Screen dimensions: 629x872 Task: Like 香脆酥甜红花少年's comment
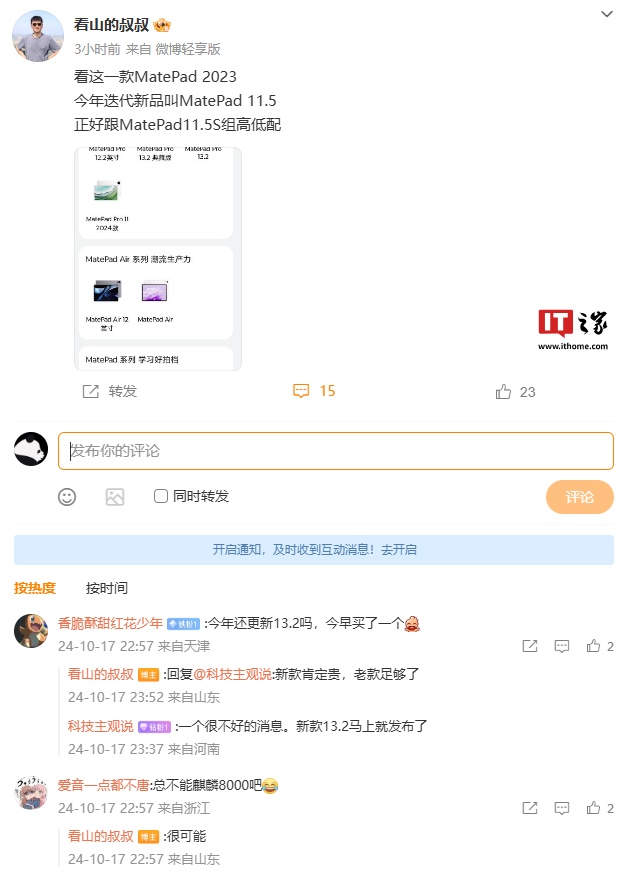click(x=600, y=646)
